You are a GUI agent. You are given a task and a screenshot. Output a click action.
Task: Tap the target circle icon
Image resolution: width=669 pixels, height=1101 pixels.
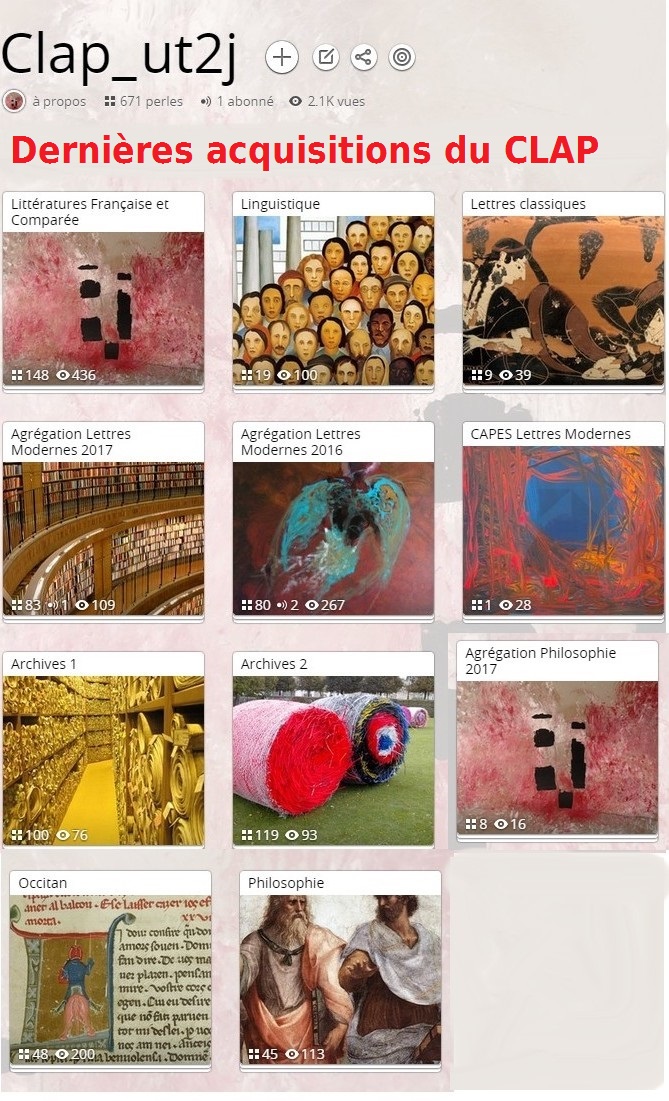pyautogui.click(x=402, y=58)
